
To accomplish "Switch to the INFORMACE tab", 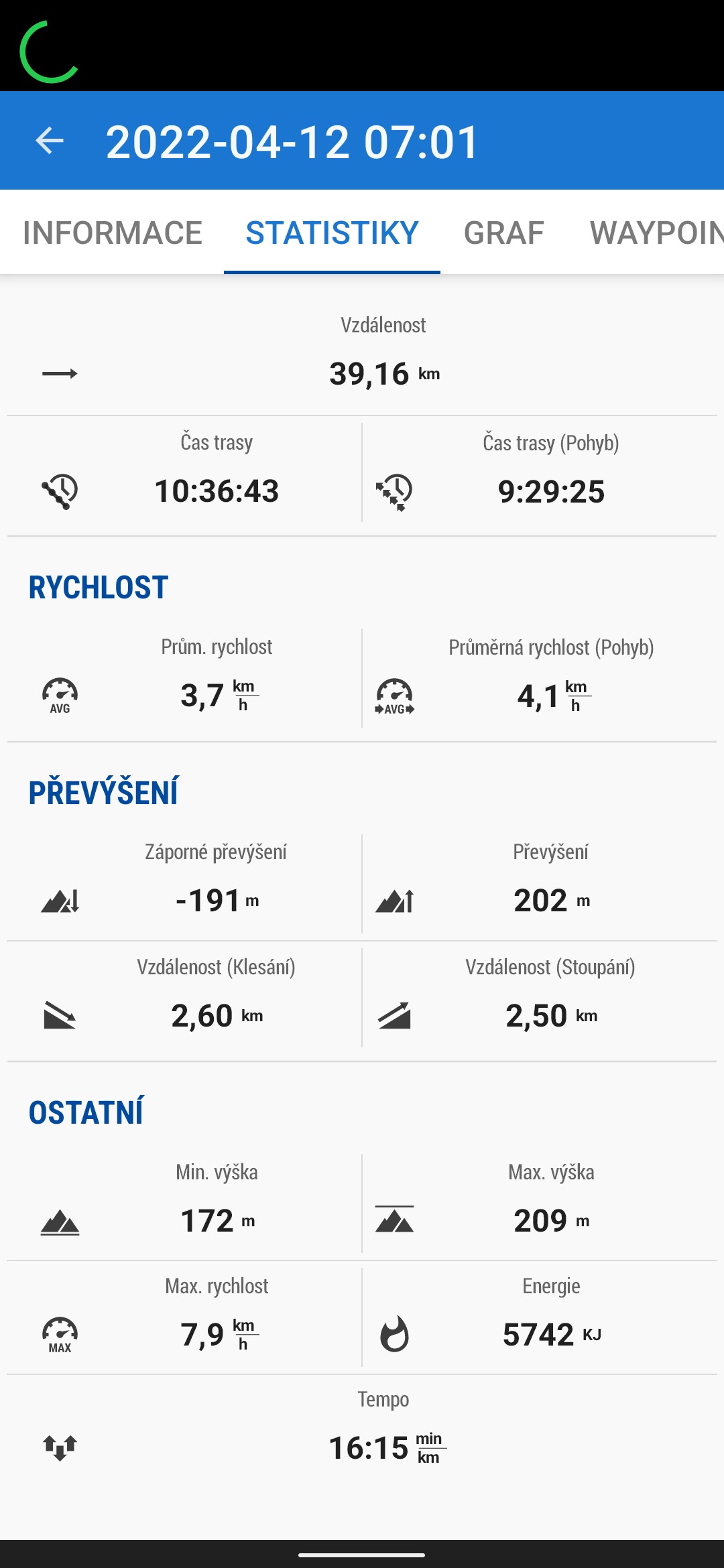I will 112,233.
